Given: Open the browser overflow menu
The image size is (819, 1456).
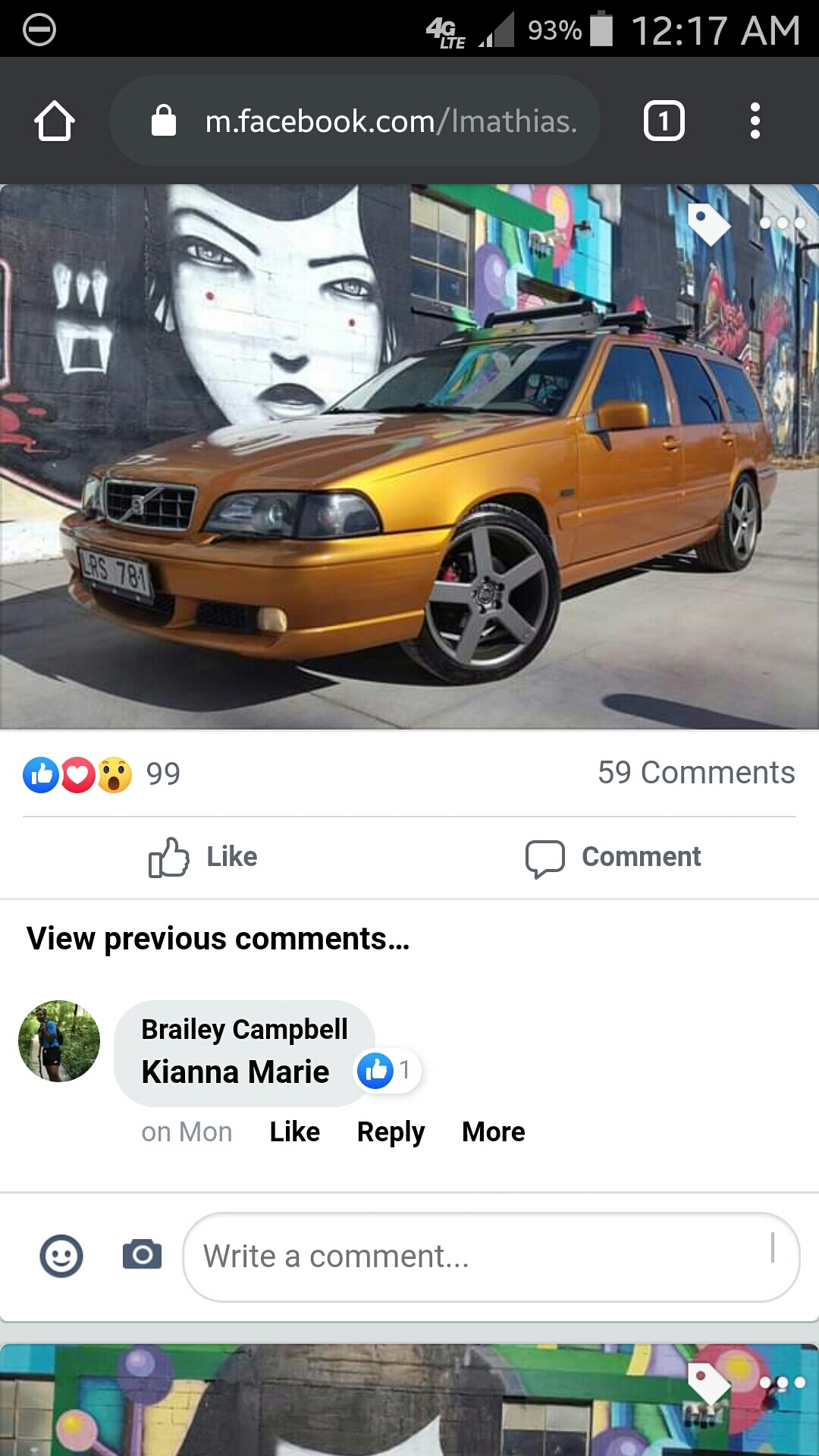Looking at the screenshot, I should (x=755, y=121).
